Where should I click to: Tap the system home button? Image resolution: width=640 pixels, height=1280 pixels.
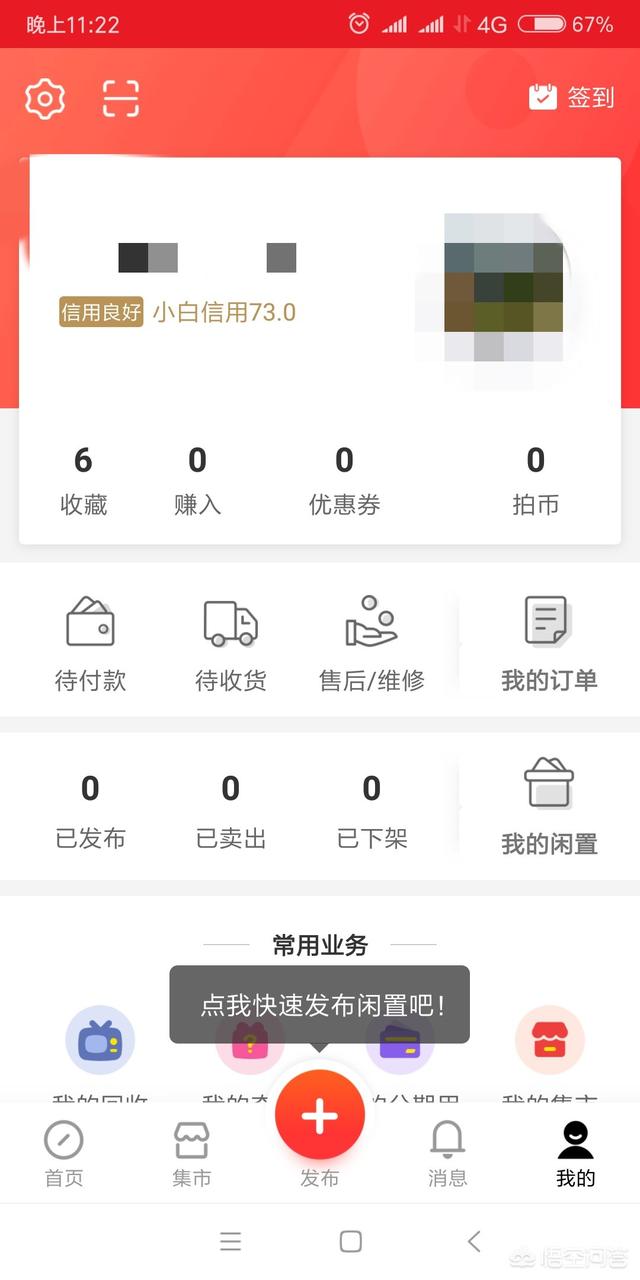click(351, 1241)
